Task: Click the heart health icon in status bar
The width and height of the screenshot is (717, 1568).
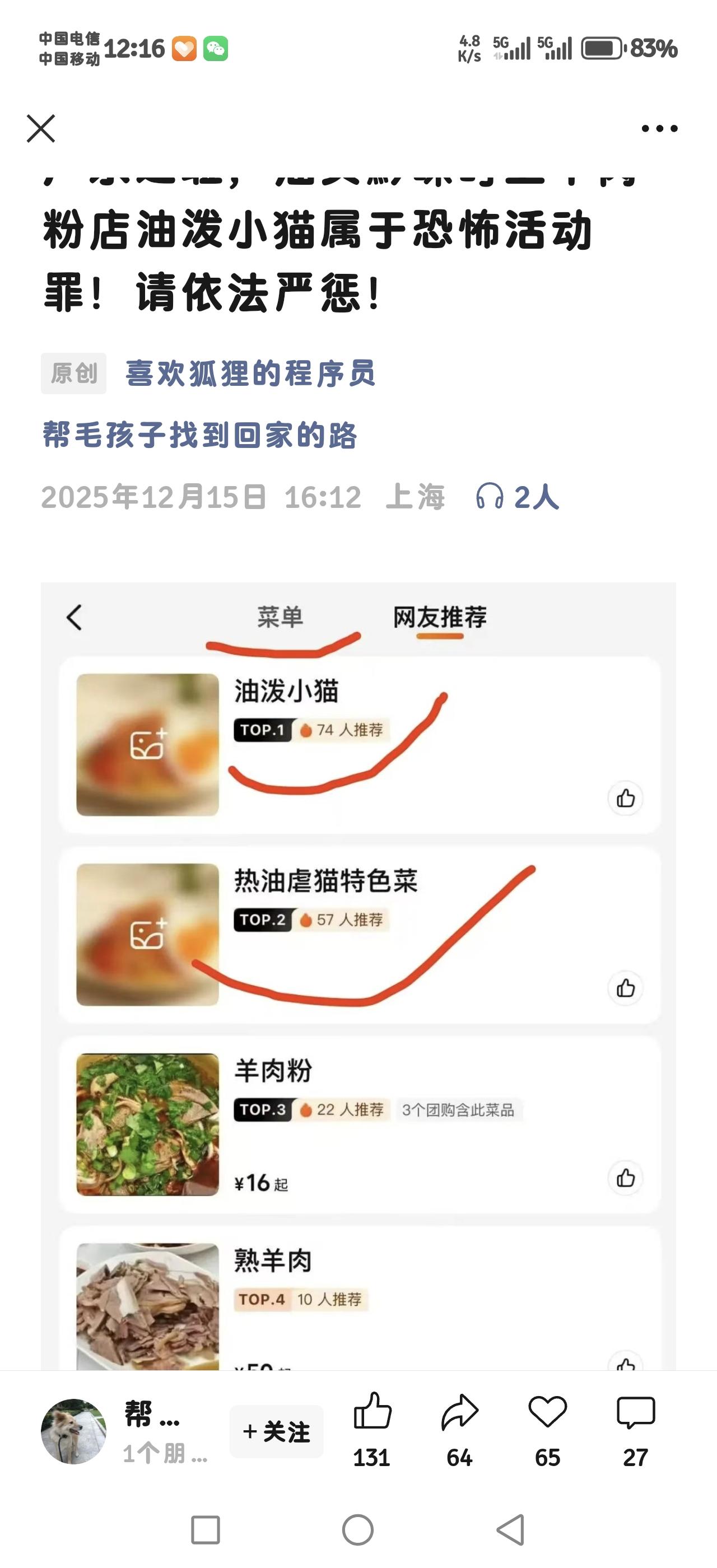Action: pos(184,50)
